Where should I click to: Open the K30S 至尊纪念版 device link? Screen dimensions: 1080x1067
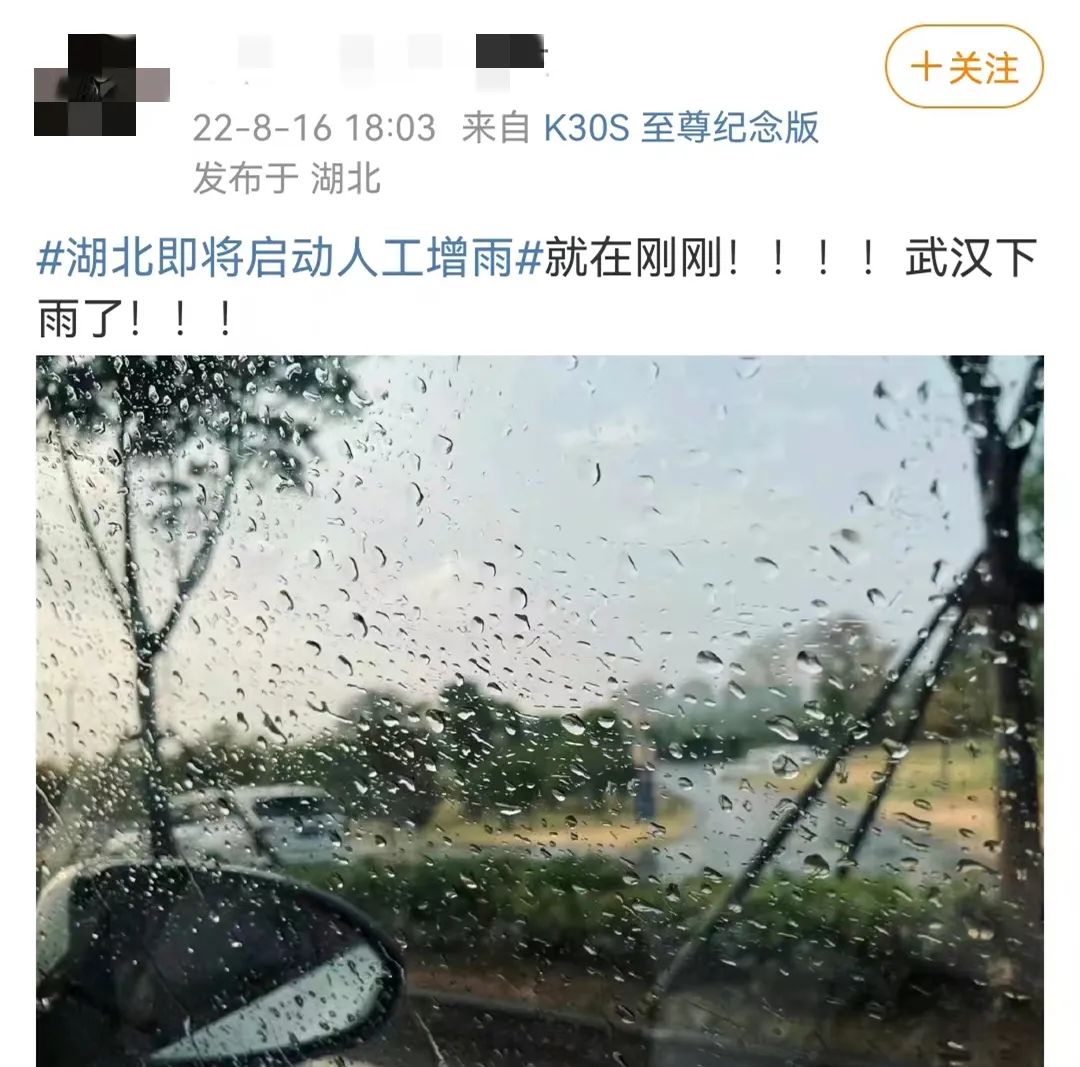[x=681, y=128]
